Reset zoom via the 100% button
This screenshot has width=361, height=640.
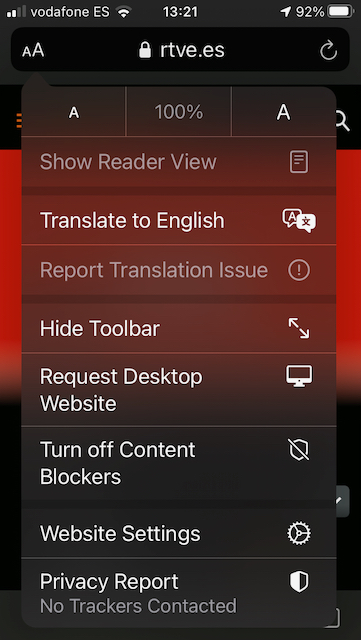(x=179, y=112)
